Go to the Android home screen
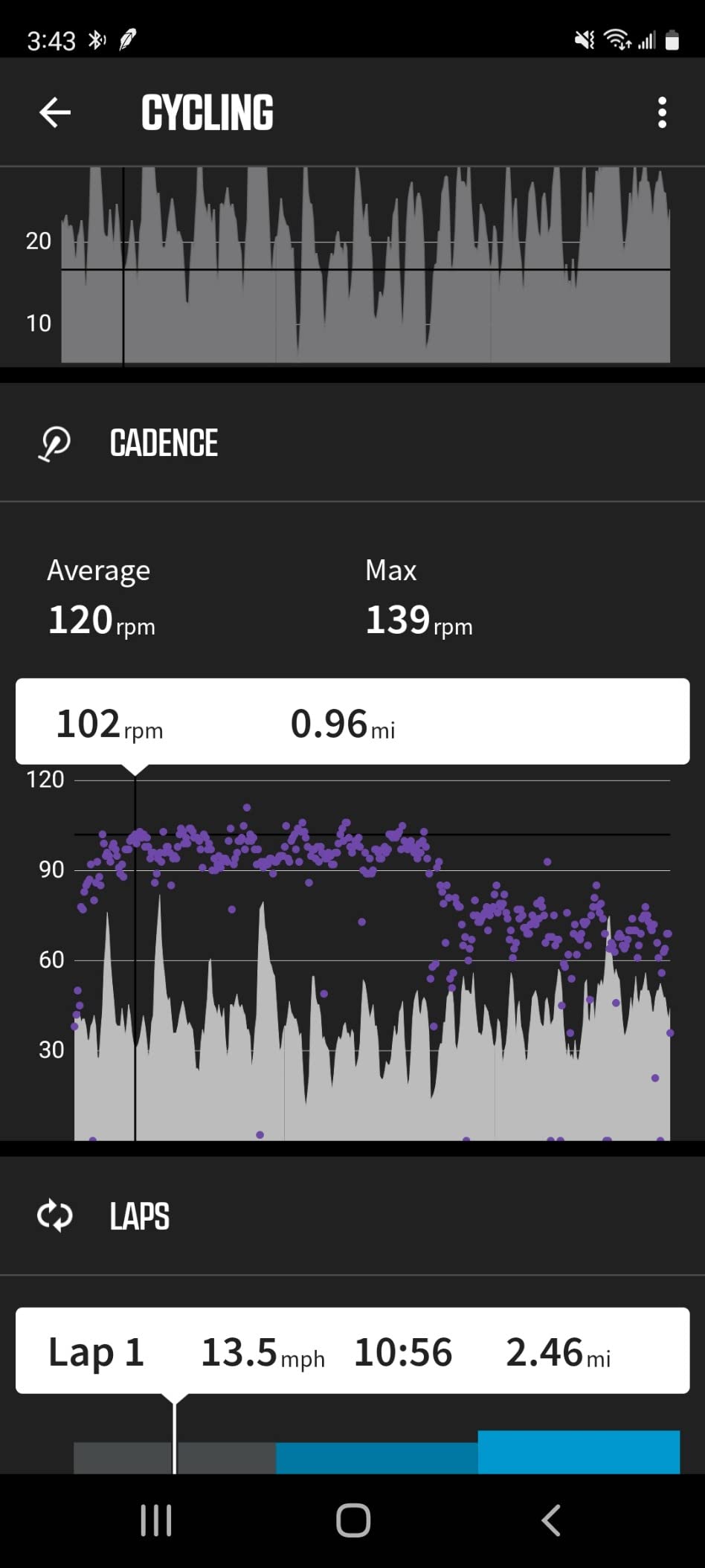 point(353,1520)
